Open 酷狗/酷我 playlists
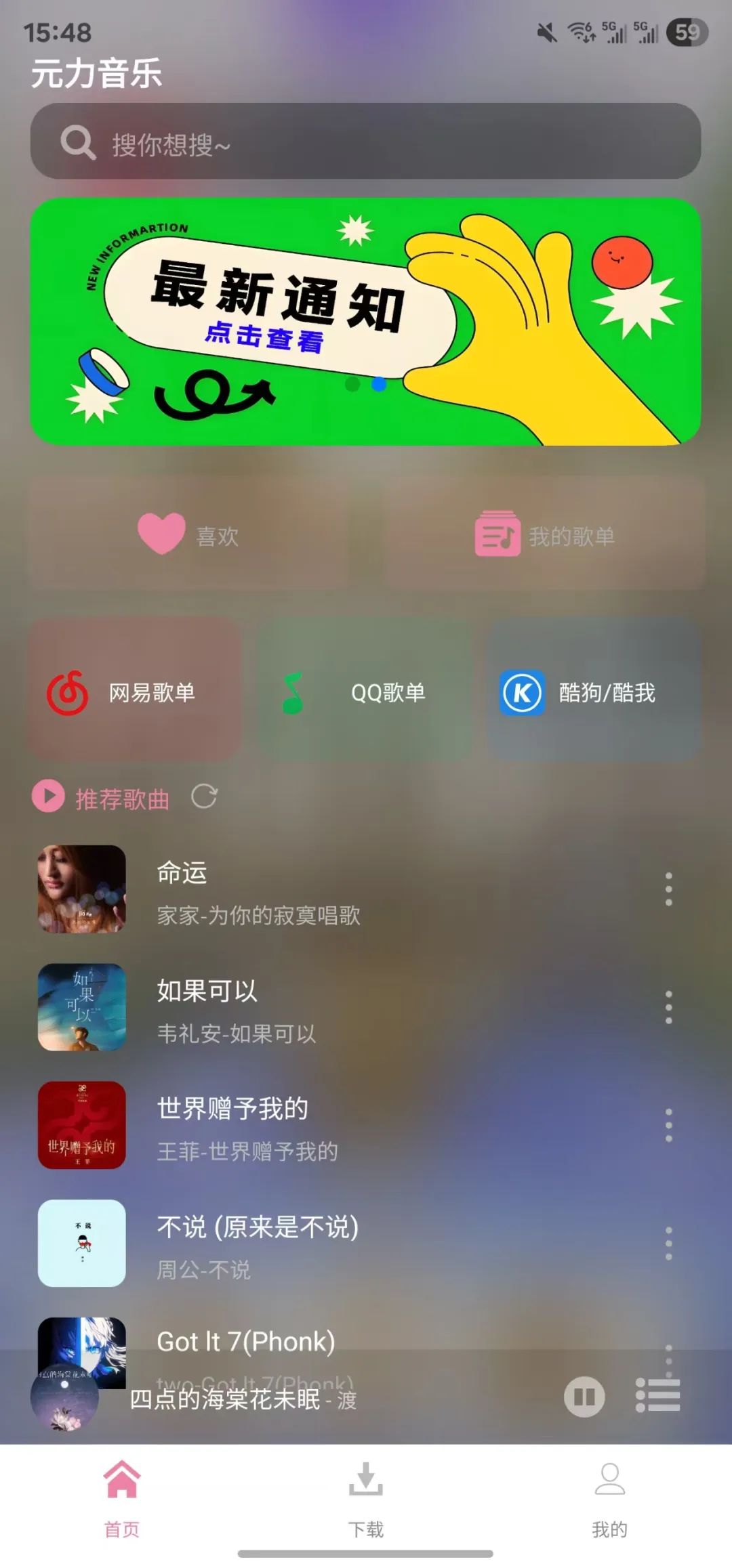Screen dimensions: 732x1568 [x=593, y=692]
